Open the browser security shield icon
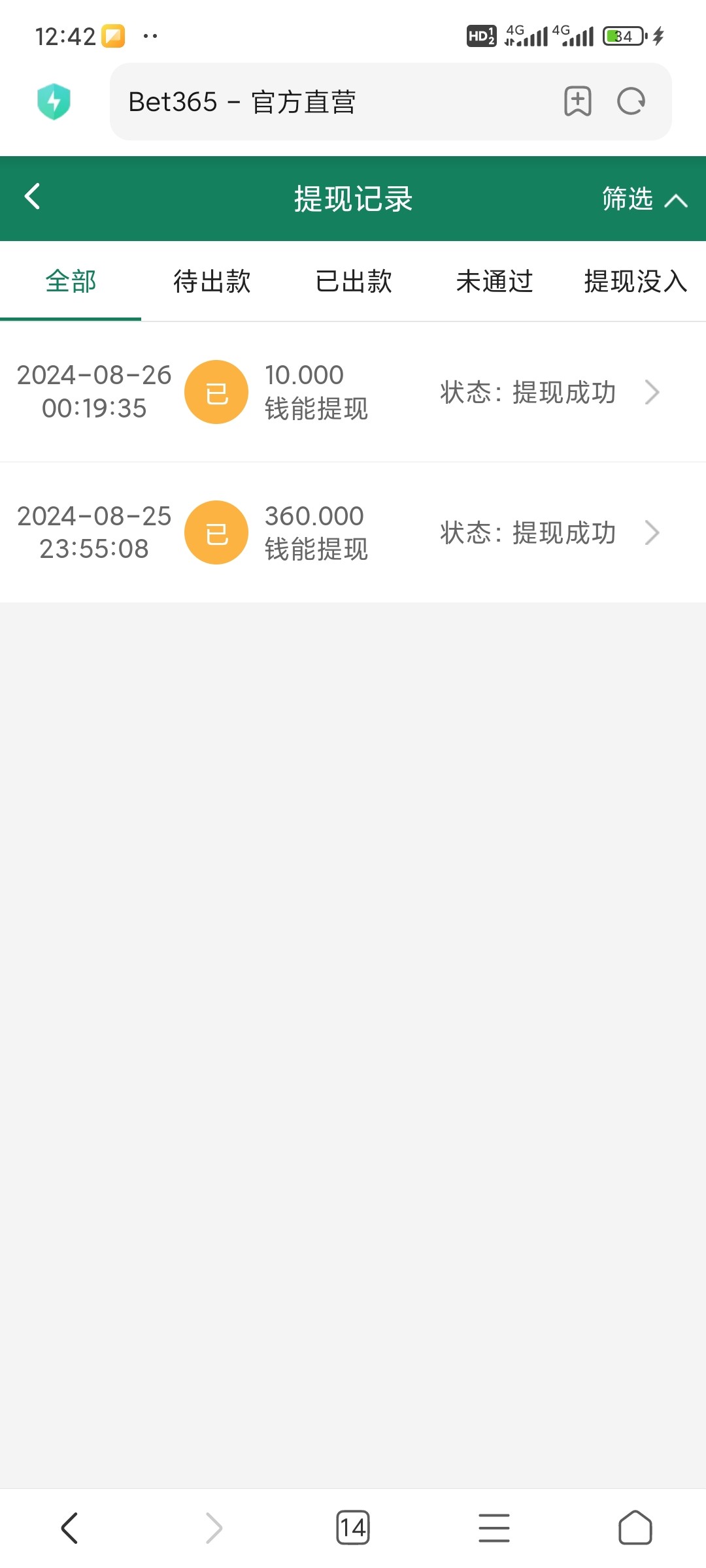706x1568 pixels. (x=54, y=101)
